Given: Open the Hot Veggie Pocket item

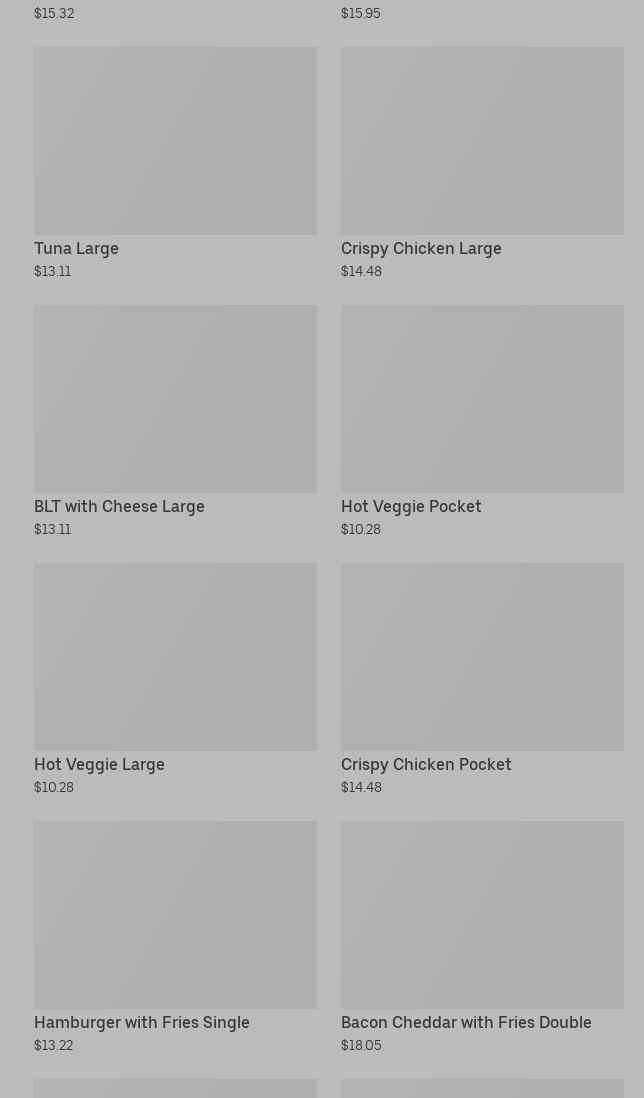Looking at the screenshot, I should coord(482,400).
